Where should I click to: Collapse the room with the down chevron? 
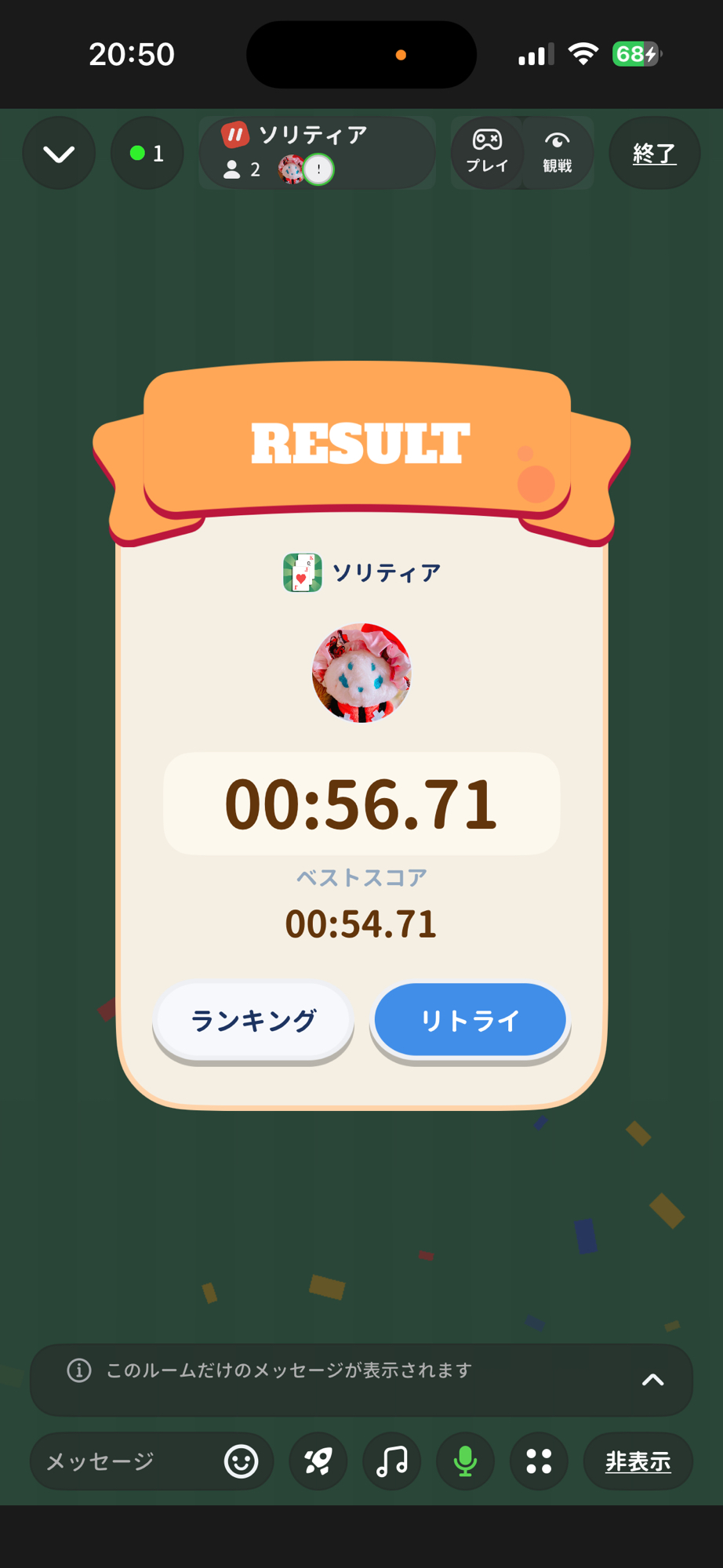tap(59, 154)
